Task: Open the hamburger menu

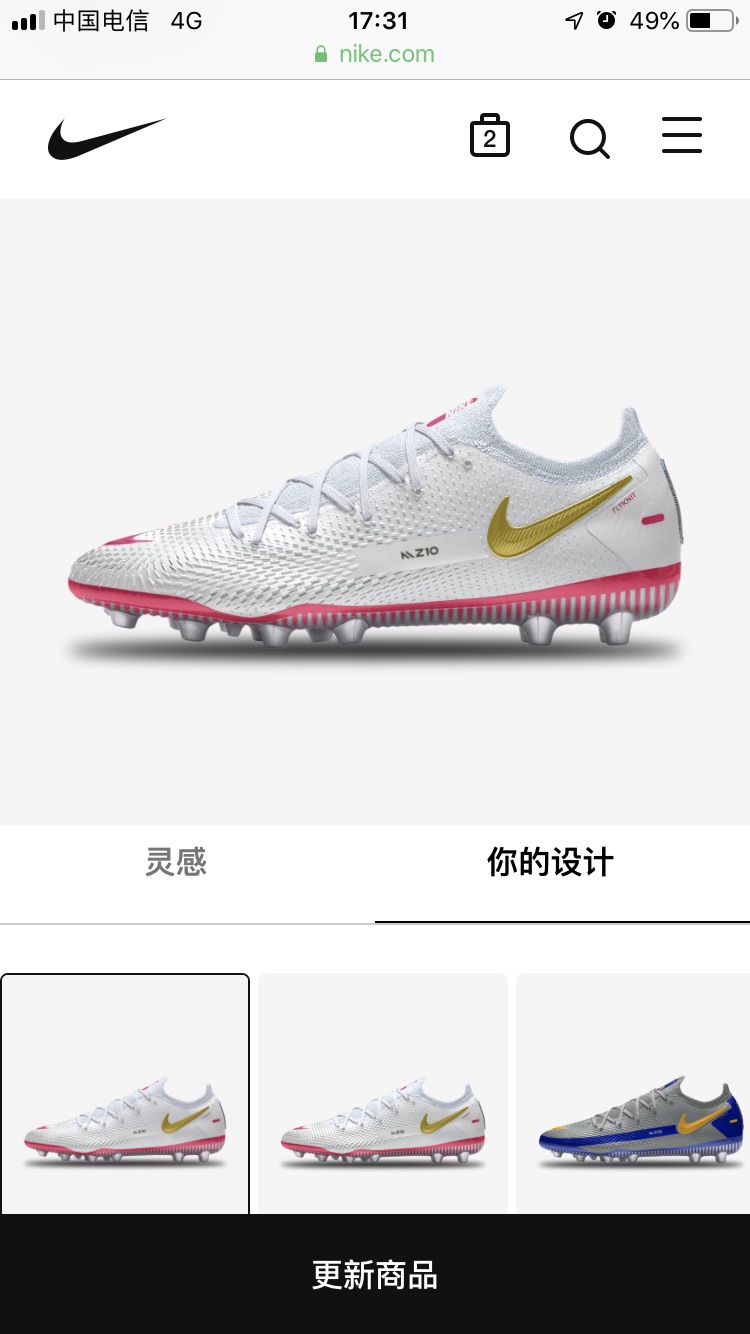Action: 682,136
